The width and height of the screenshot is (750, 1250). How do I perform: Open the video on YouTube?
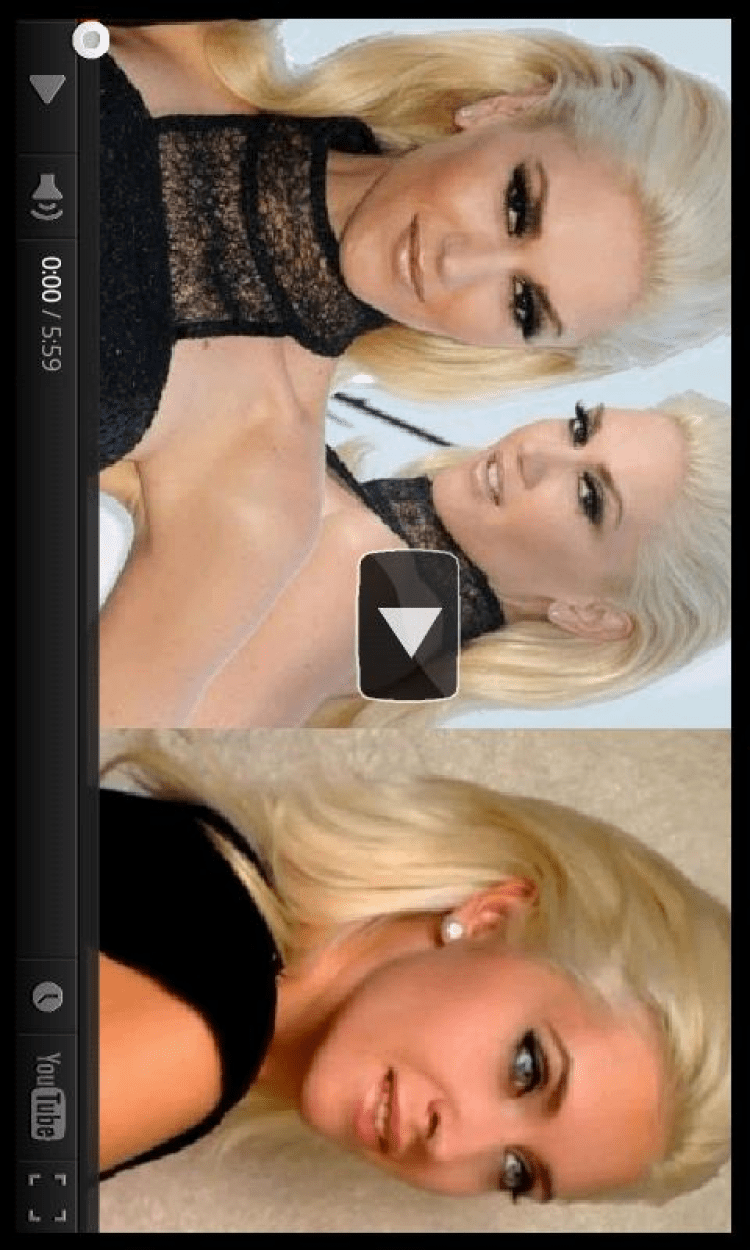(47, 1096)
